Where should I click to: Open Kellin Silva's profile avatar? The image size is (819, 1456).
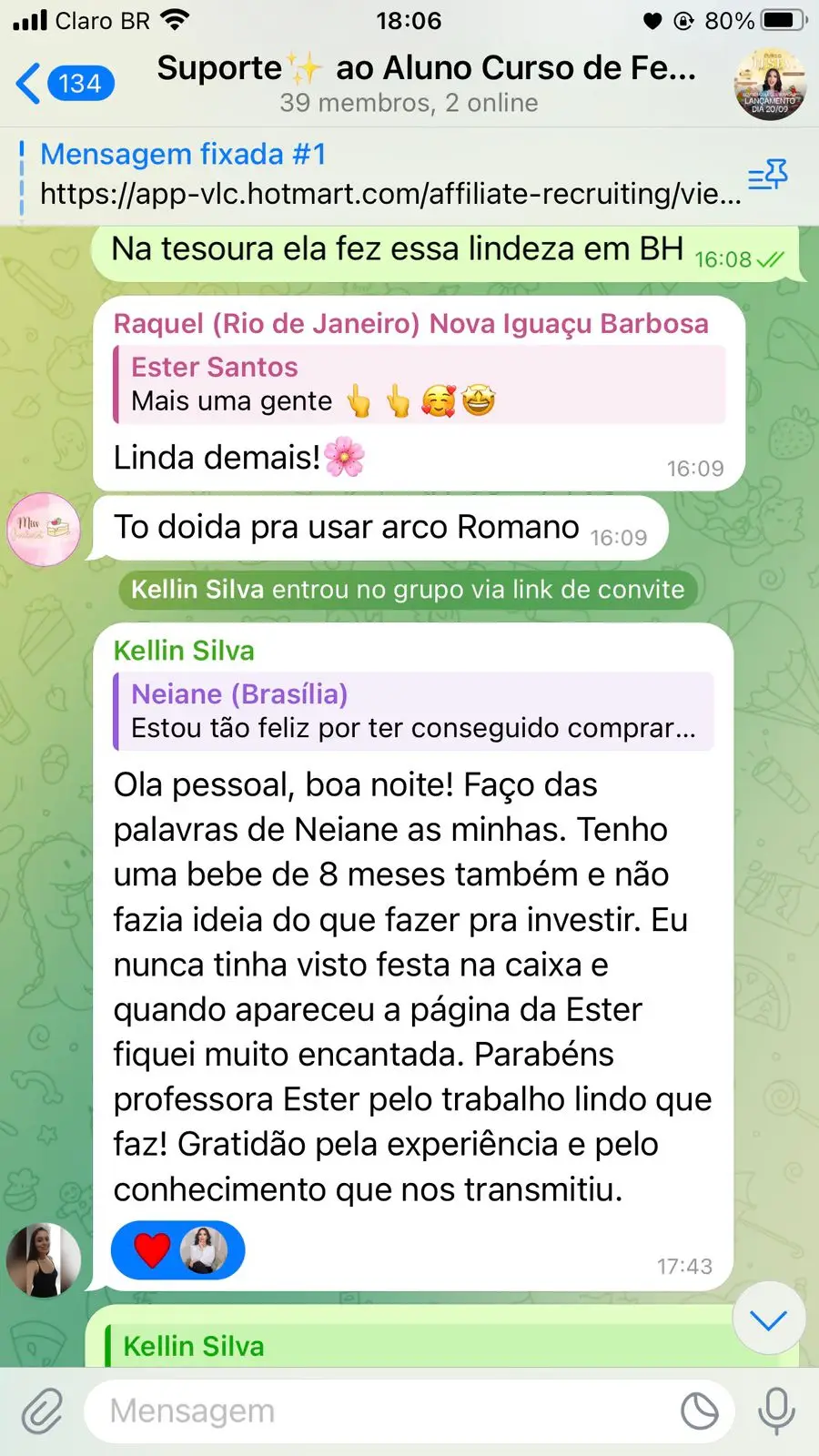coord(44,1259)
